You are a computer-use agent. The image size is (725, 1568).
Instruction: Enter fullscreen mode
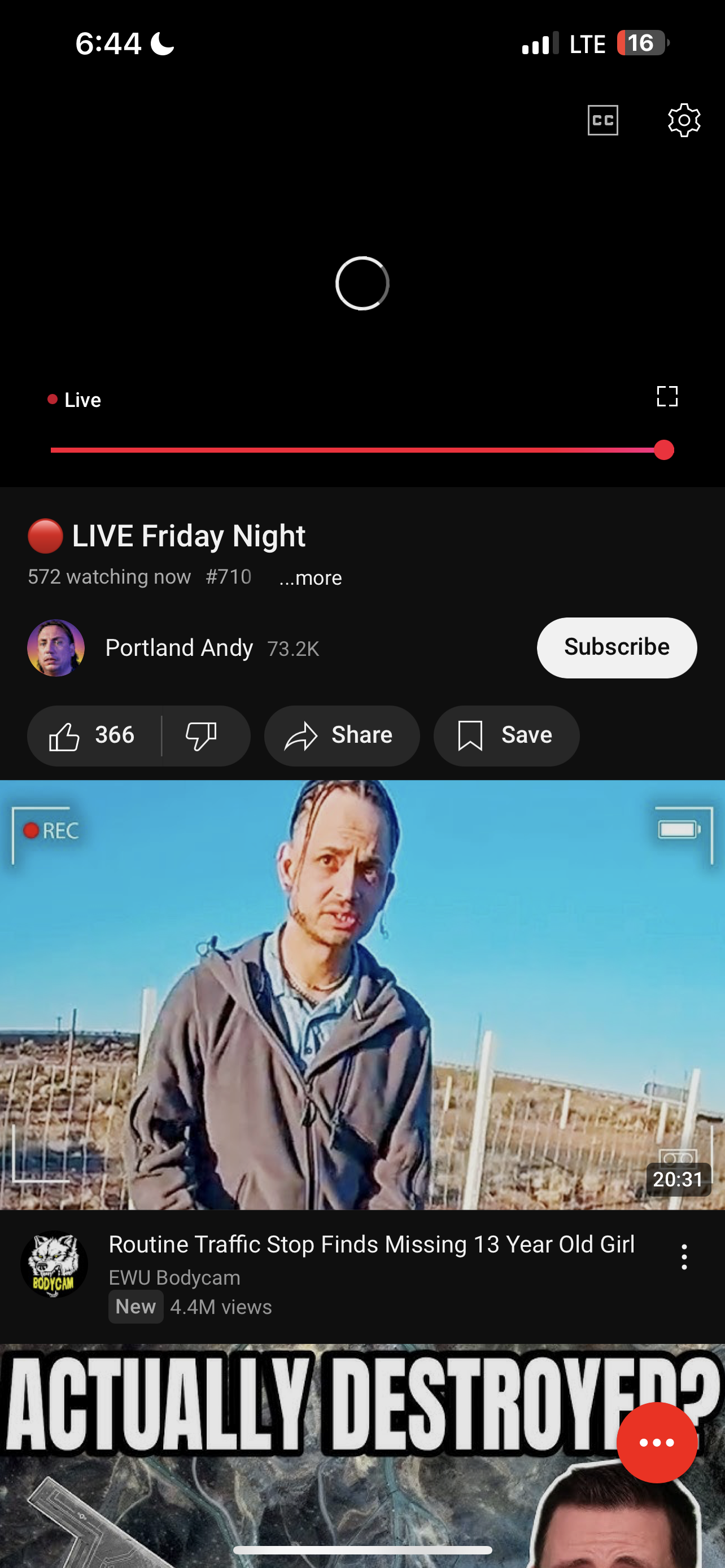667,396
